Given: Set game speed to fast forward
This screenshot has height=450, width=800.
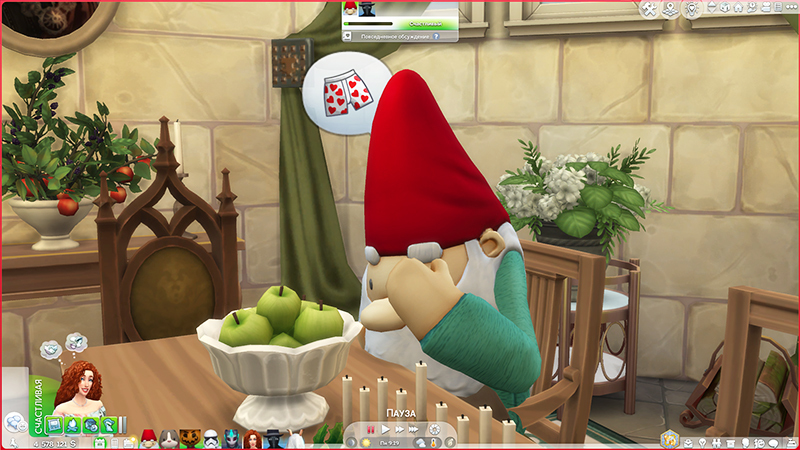Looking at the screenshot, I should (x=400, y=430).
